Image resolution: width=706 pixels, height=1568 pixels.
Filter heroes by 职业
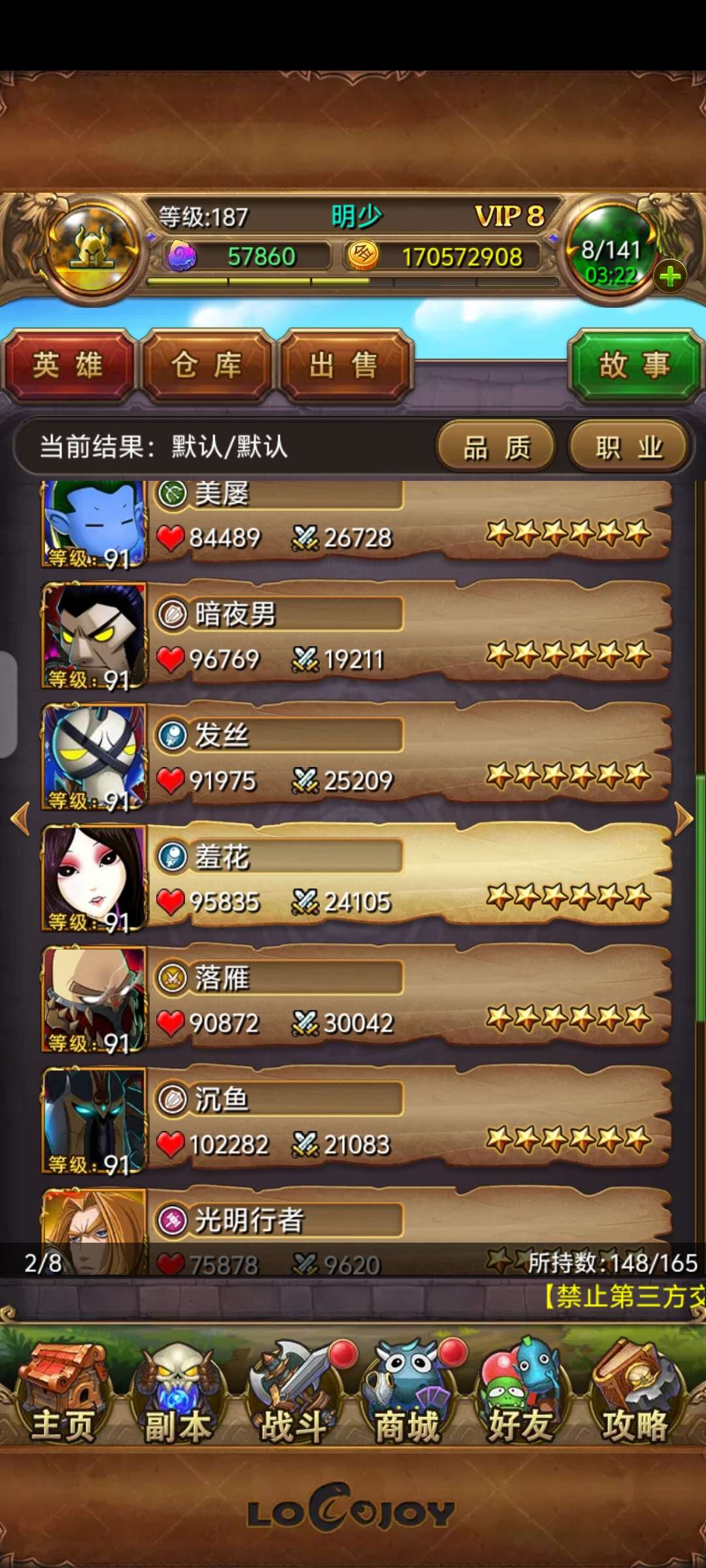pyautogui.click(x=629, y=448)
